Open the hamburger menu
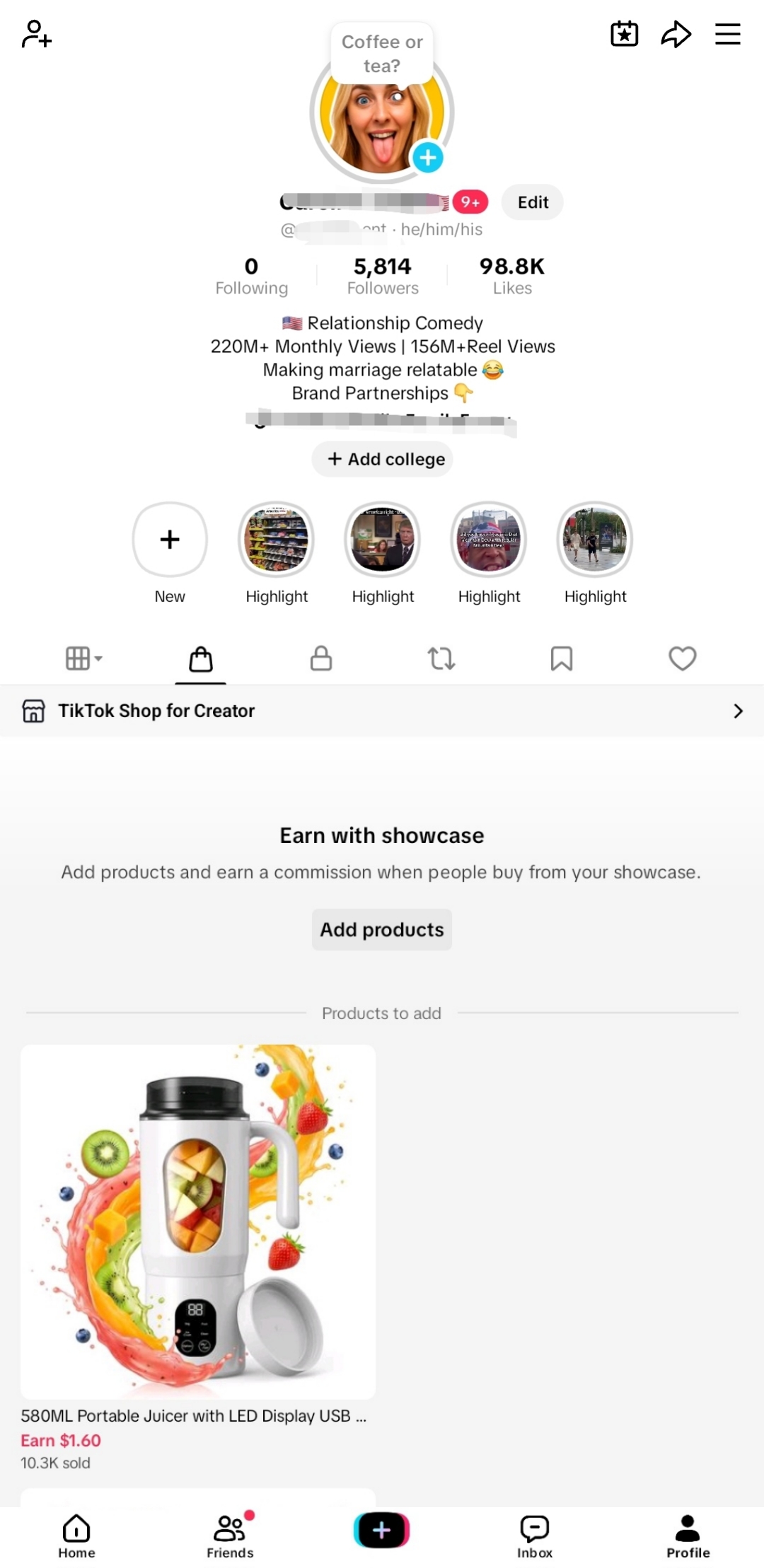764x1568 pixels. coord(727,34)
